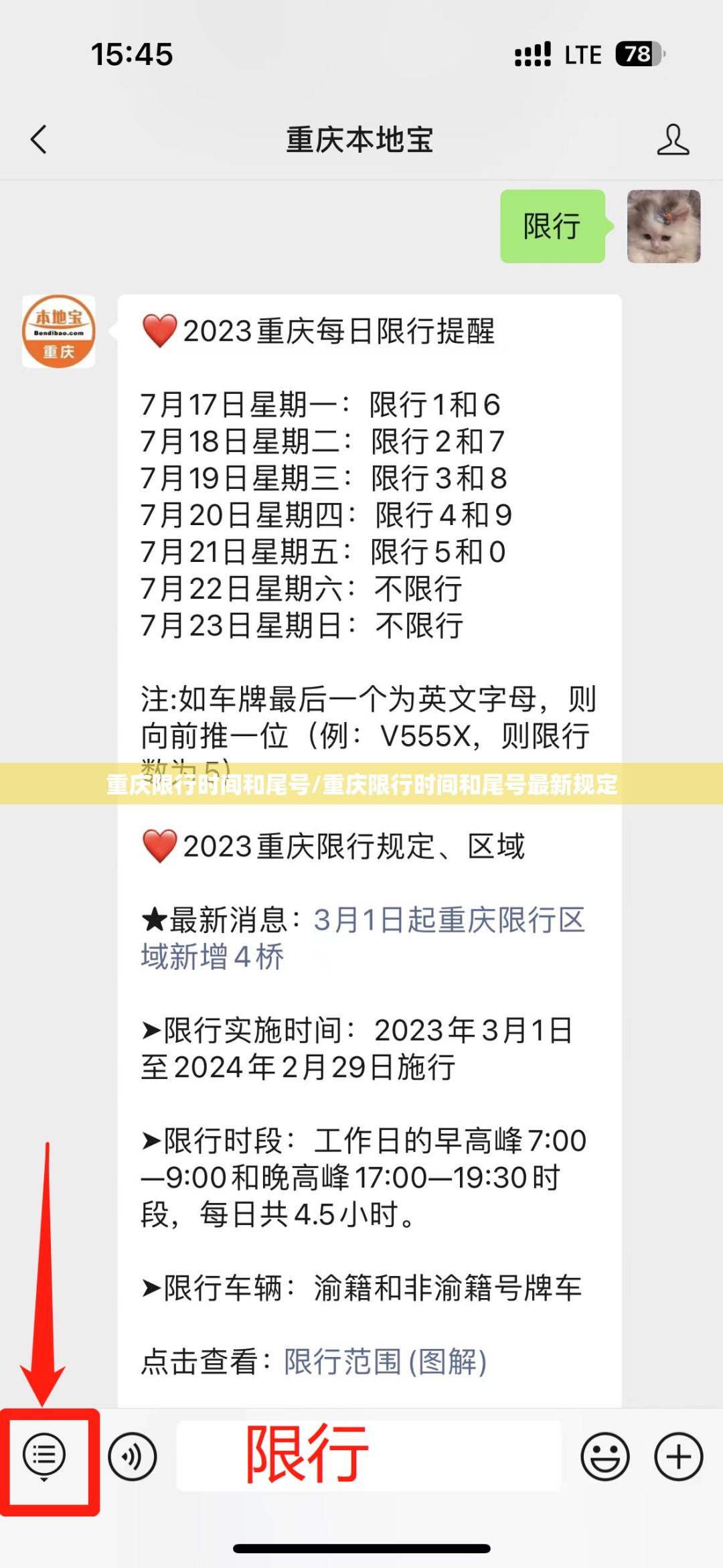Viewport: 723px width, 1568px height.
Task: Switch to the service menu icon
Action: [44, 1455]
